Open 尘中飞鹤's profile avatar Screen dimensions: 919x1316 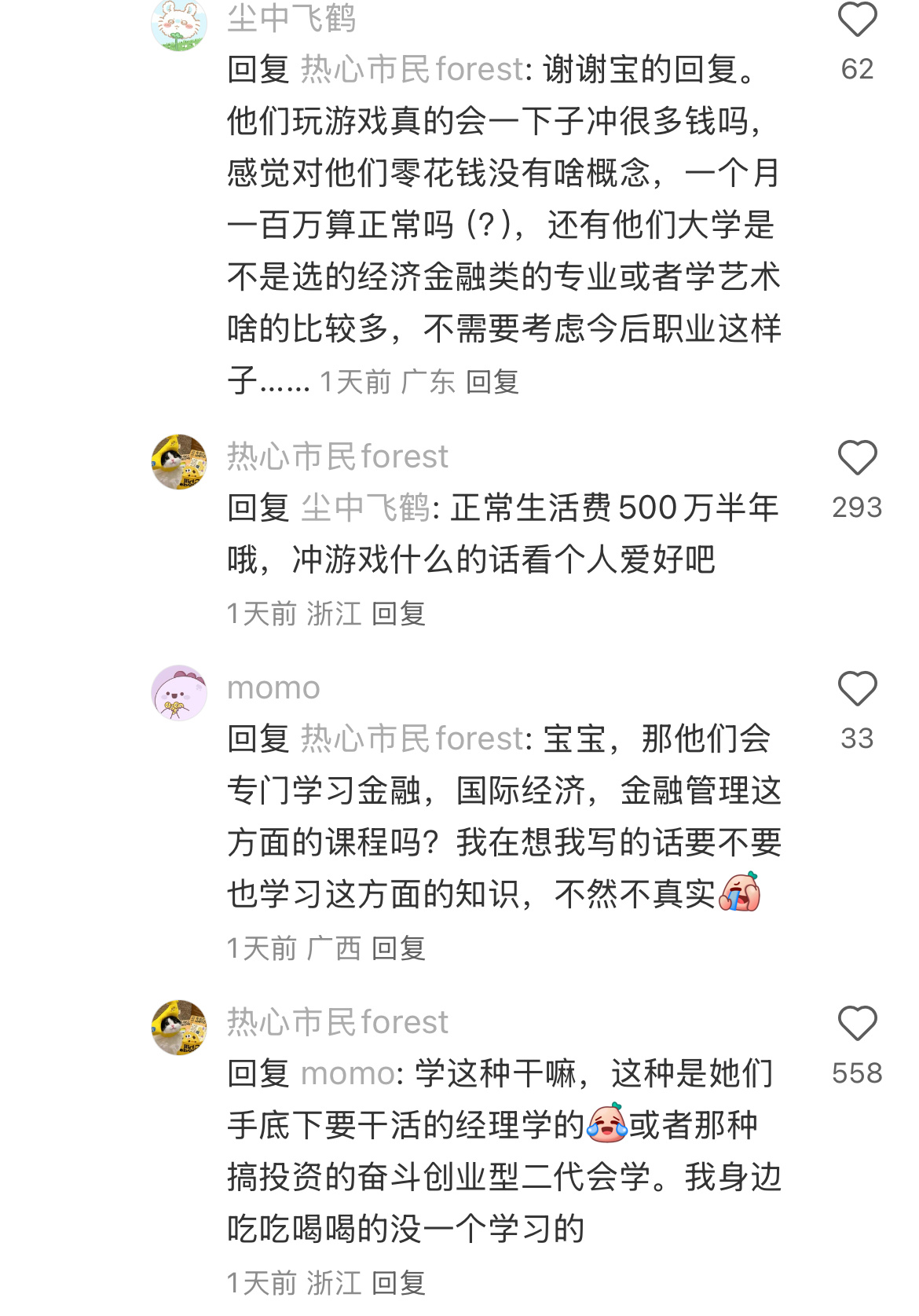pos(179,24)
